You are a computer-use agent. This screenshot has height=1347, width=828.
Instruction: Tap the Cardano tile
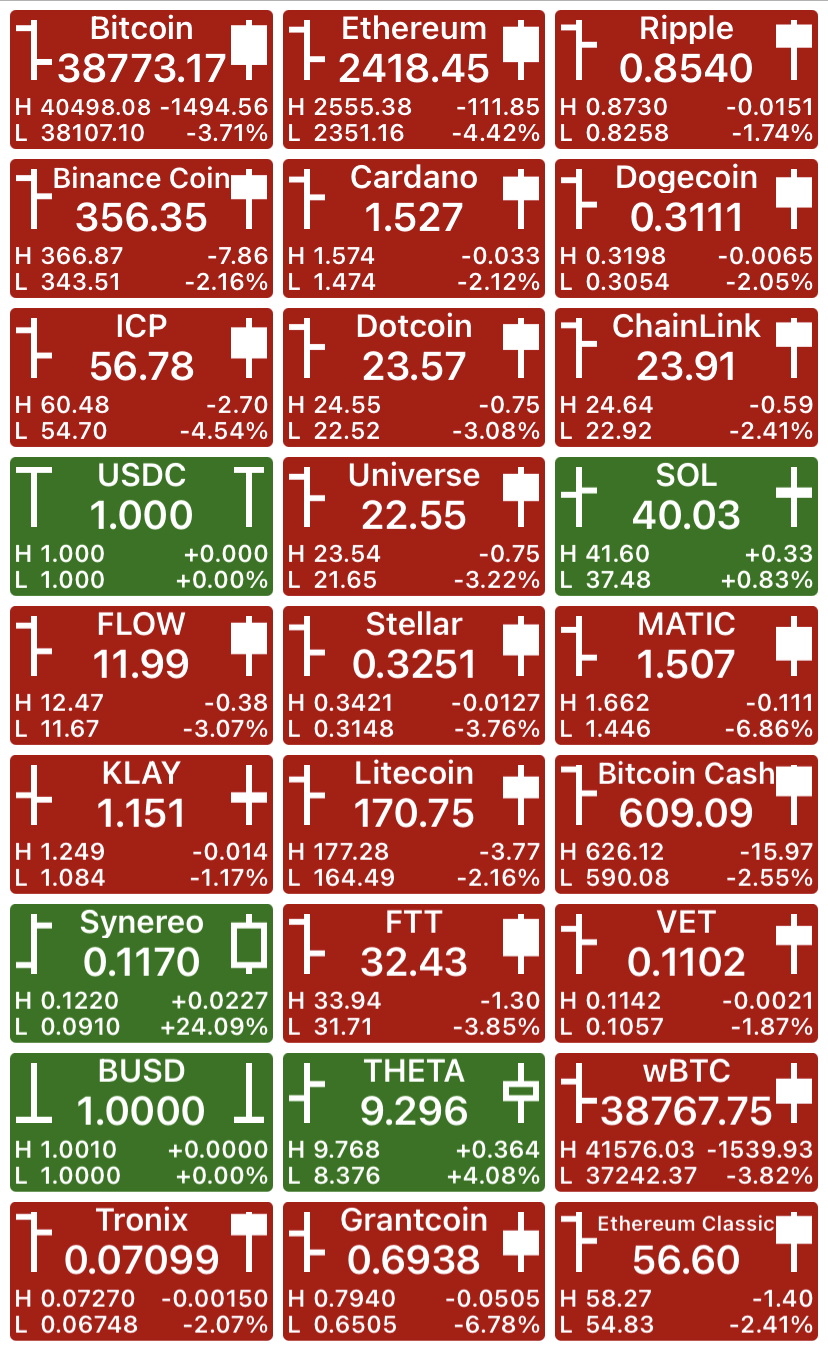point(414,229)
